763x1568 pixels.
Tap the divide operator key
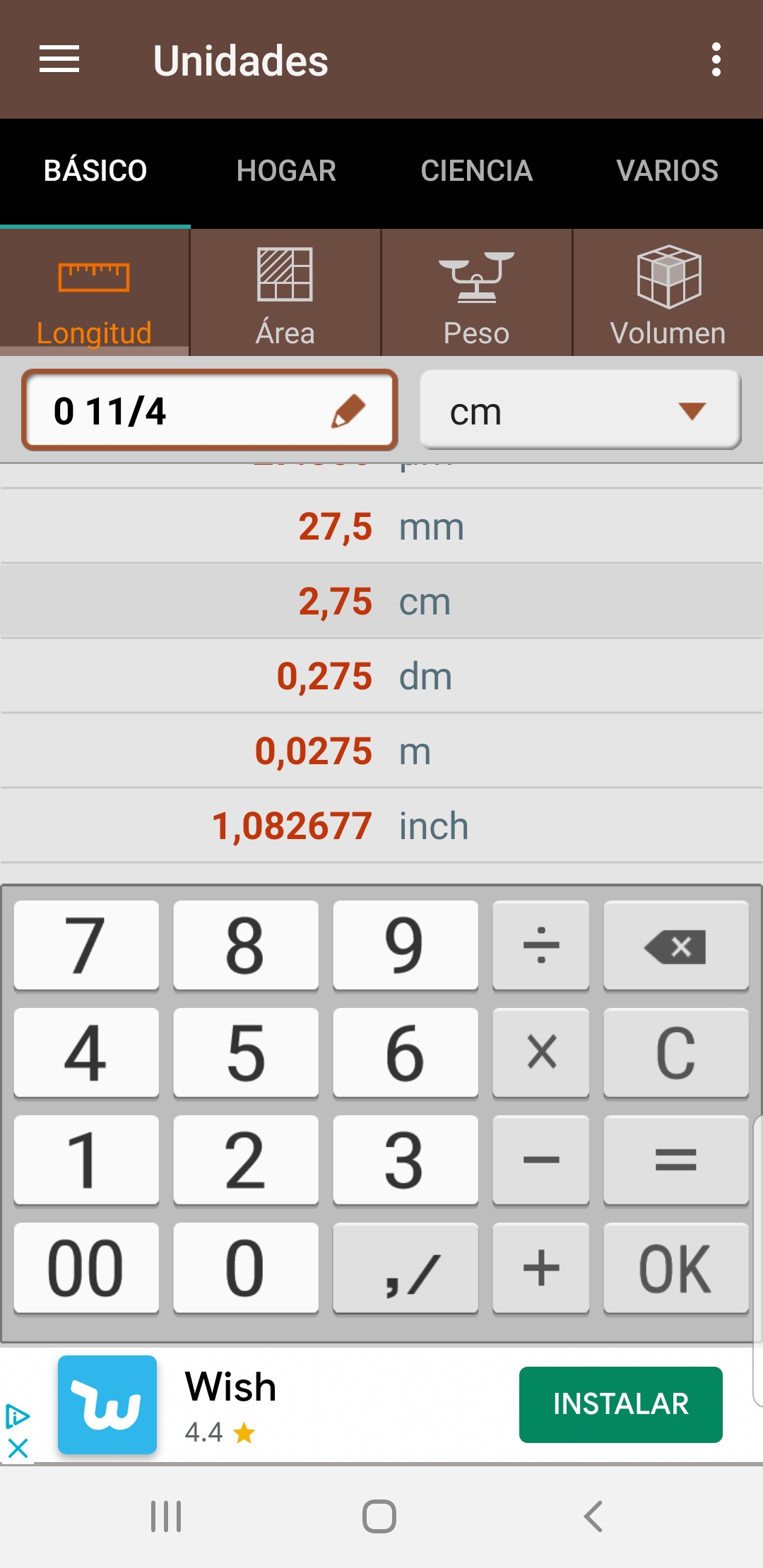[x=540, y=946]
